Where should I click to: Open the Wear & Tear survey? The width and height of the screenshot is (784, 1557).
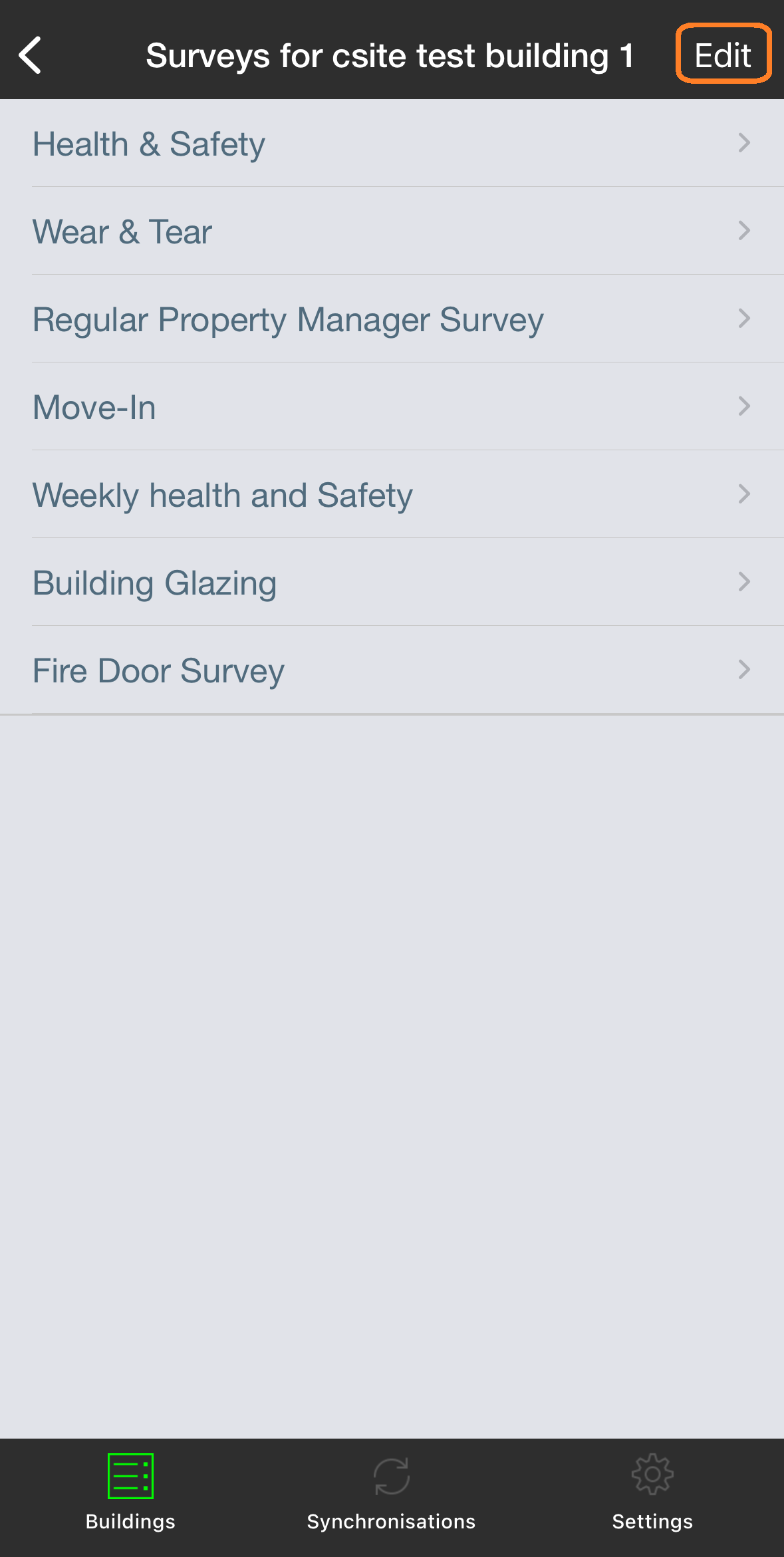pos(392,231)
